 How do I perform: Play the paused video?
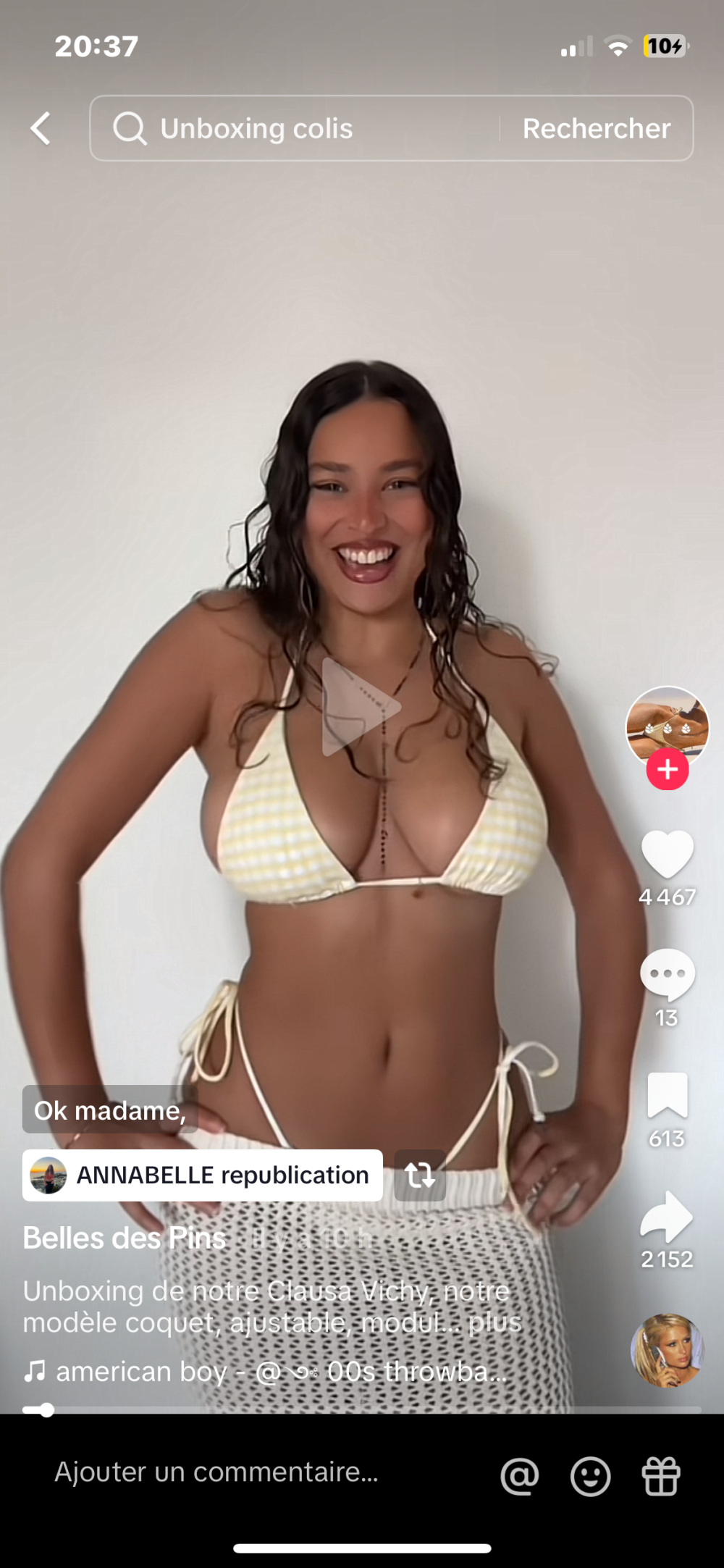[361, 708]
